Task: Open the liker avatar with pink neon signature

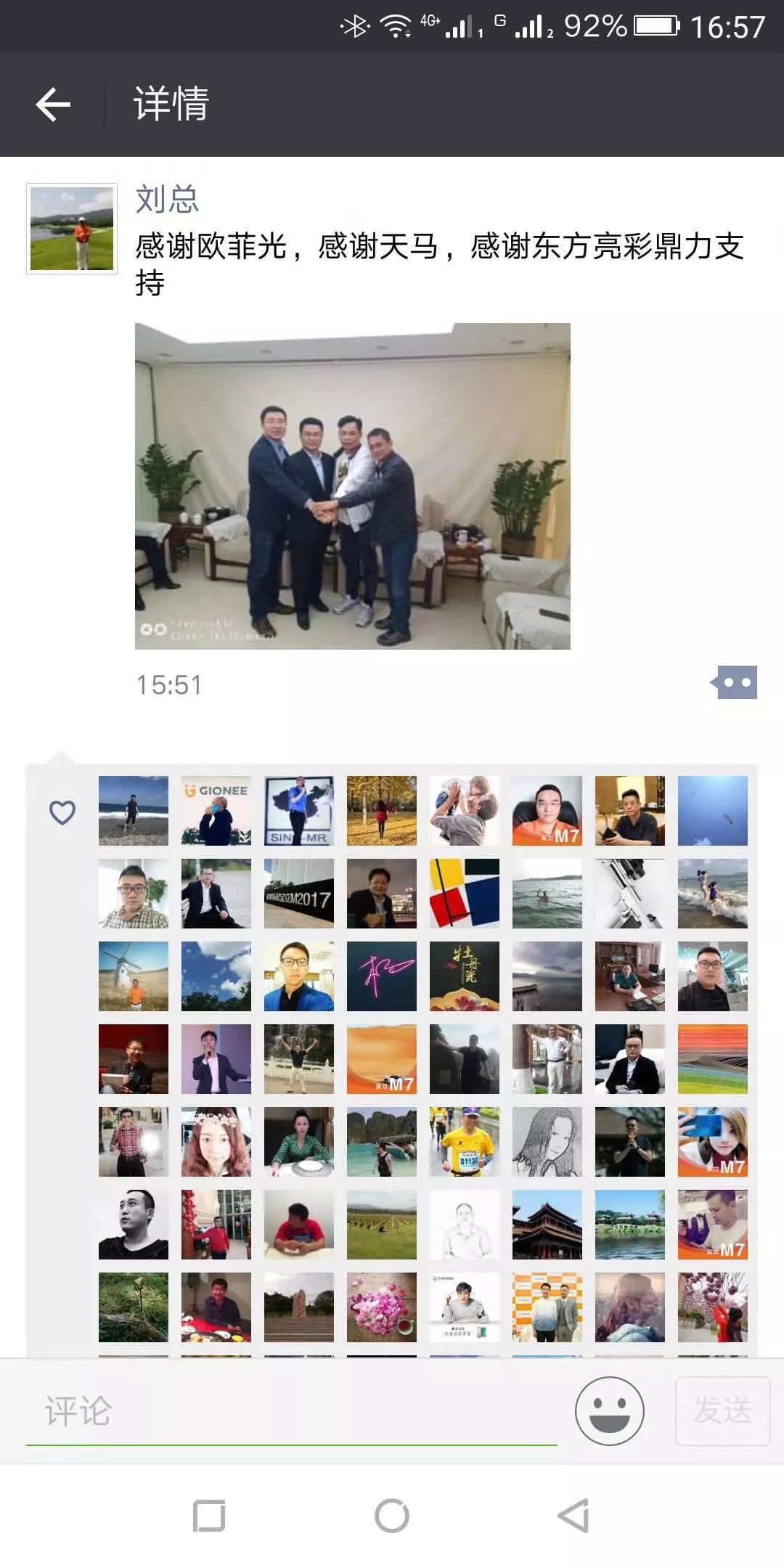Action: tap(382, 976)
